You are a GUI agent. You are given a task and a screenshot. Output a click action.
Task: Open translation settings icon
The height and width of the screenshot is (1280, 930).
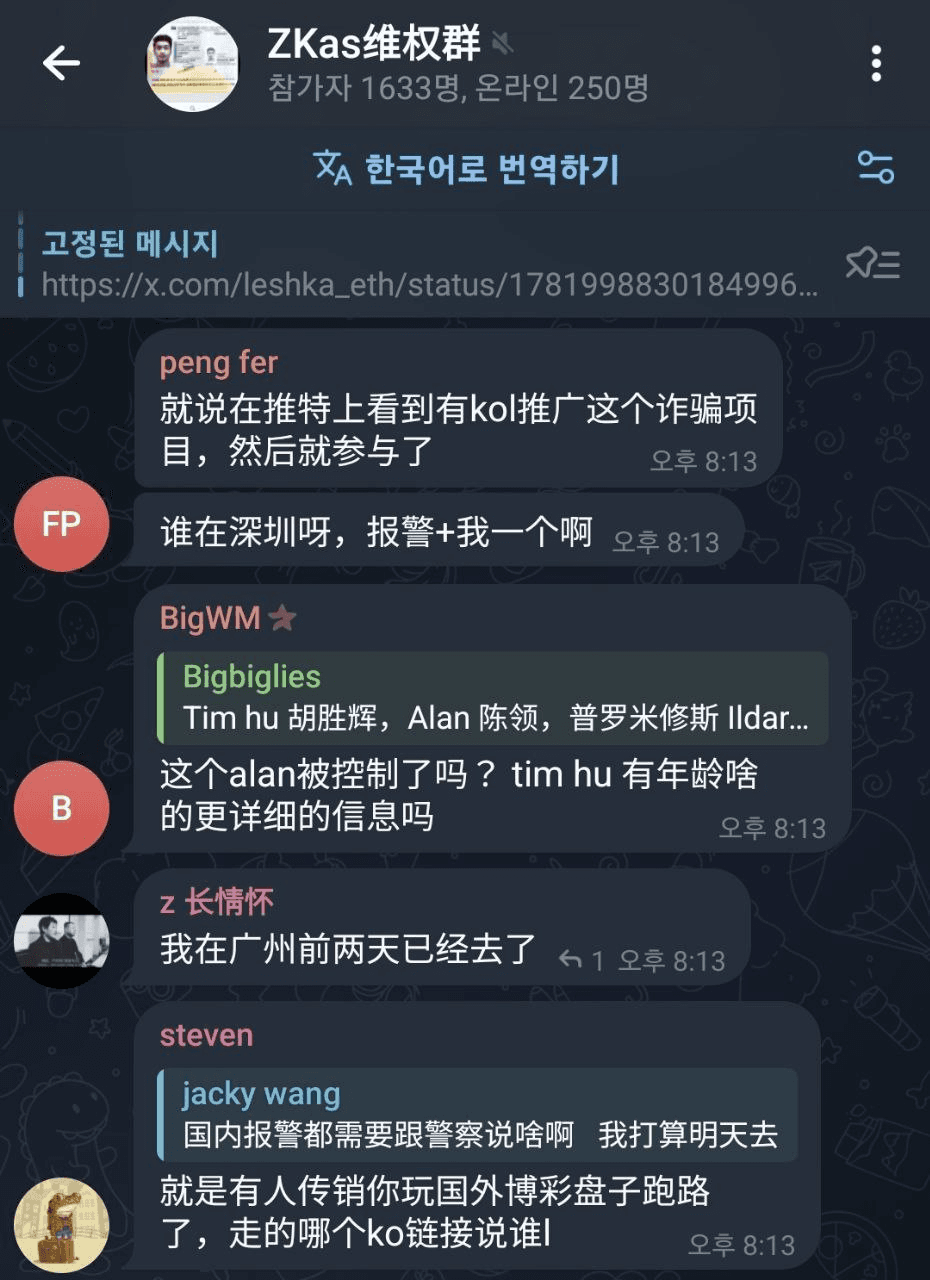click(x=875, y=167)
